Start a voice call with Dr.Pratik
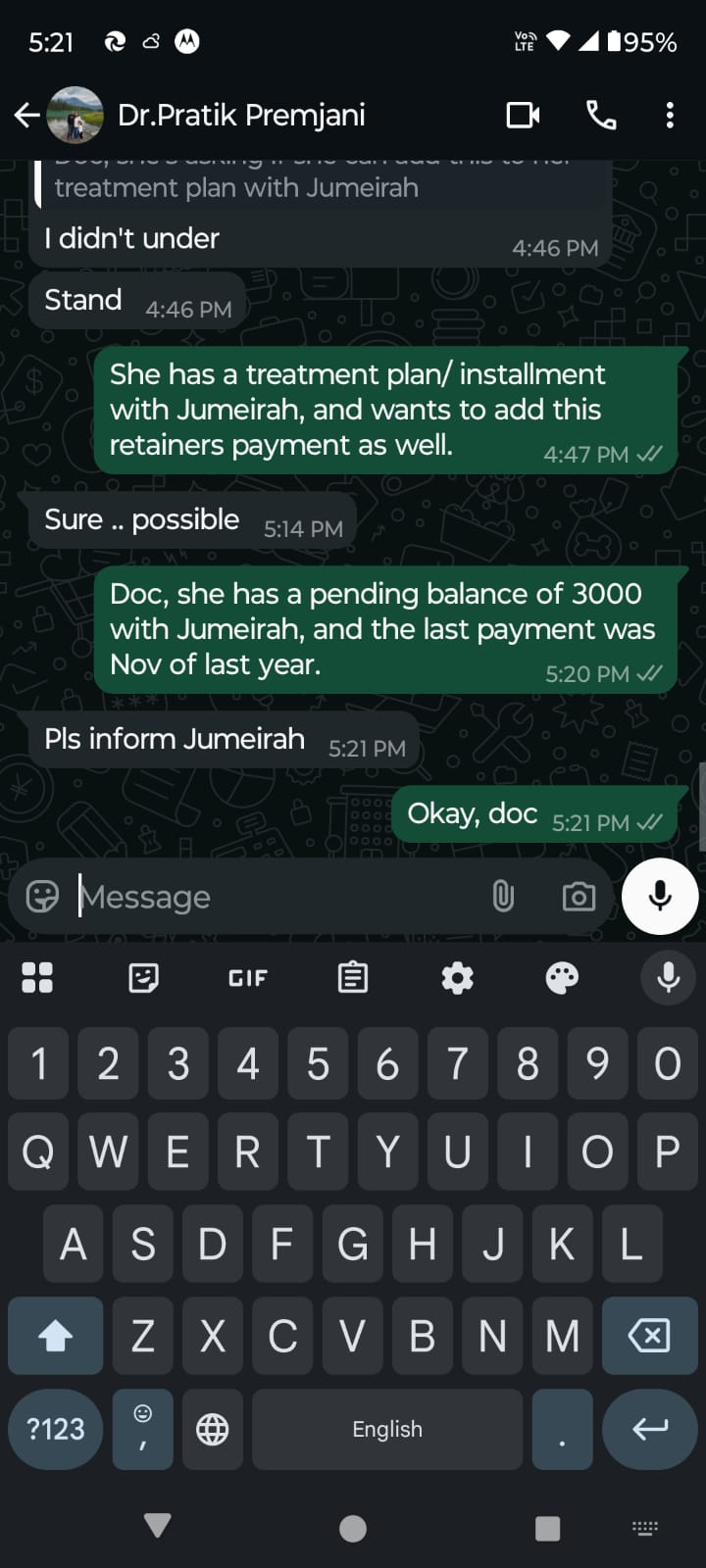Viewport: 706px width, 1568px height. (x=601, y=116)
